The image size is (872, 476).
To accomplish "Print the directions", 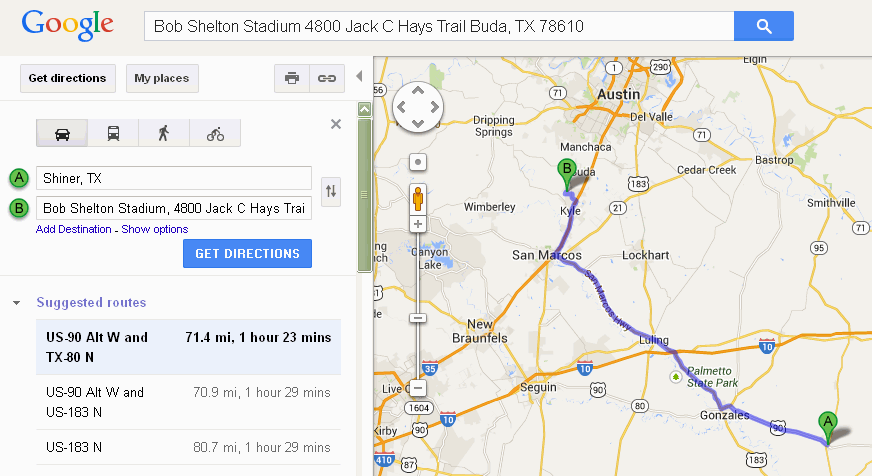I will click(x=292, y=78).
